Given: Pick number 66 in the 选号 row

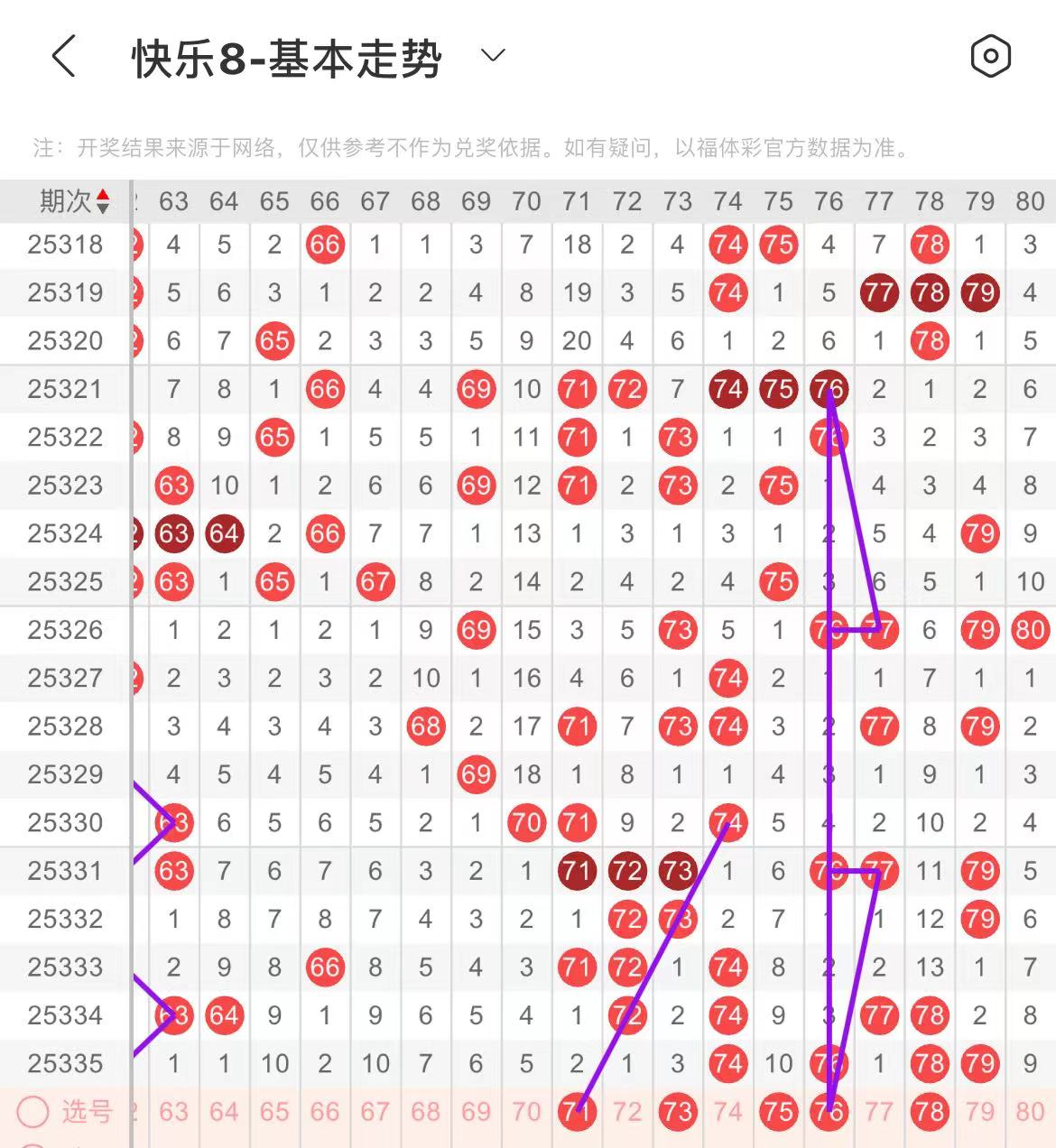Looking at the screenshot, I should click(325, 1112).
